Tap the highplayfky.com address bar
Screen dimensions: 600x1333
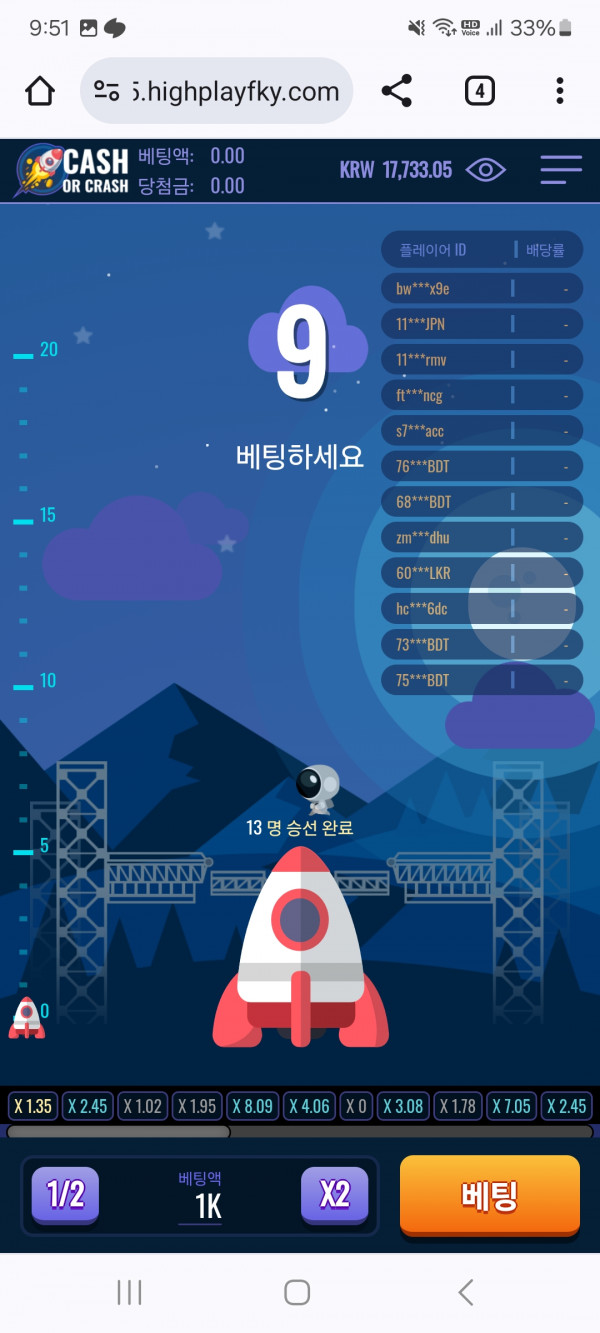point(220,92)
